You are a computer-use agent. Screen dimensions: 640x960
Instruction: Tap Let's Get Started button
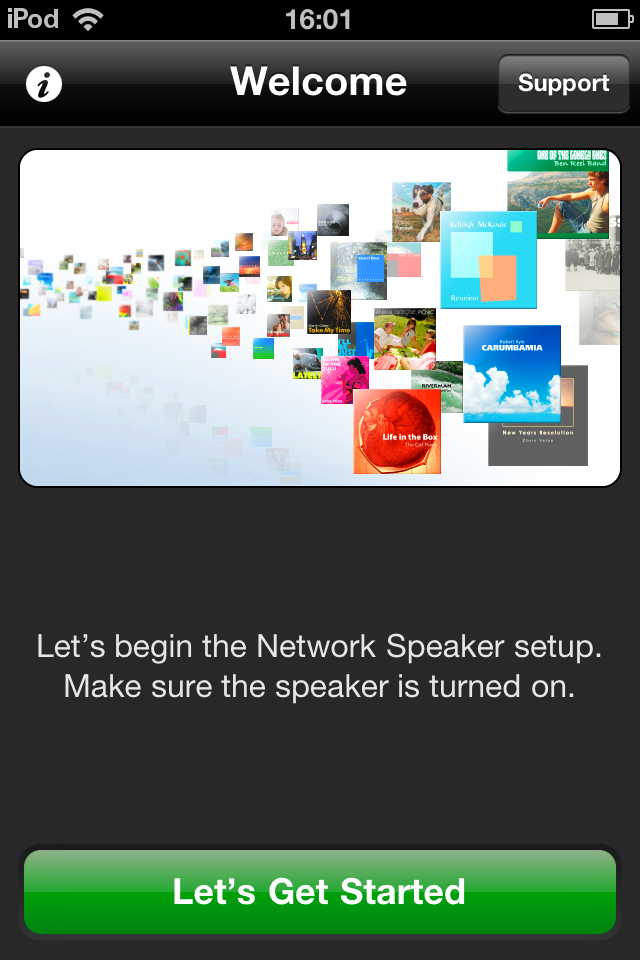[320, 892]
